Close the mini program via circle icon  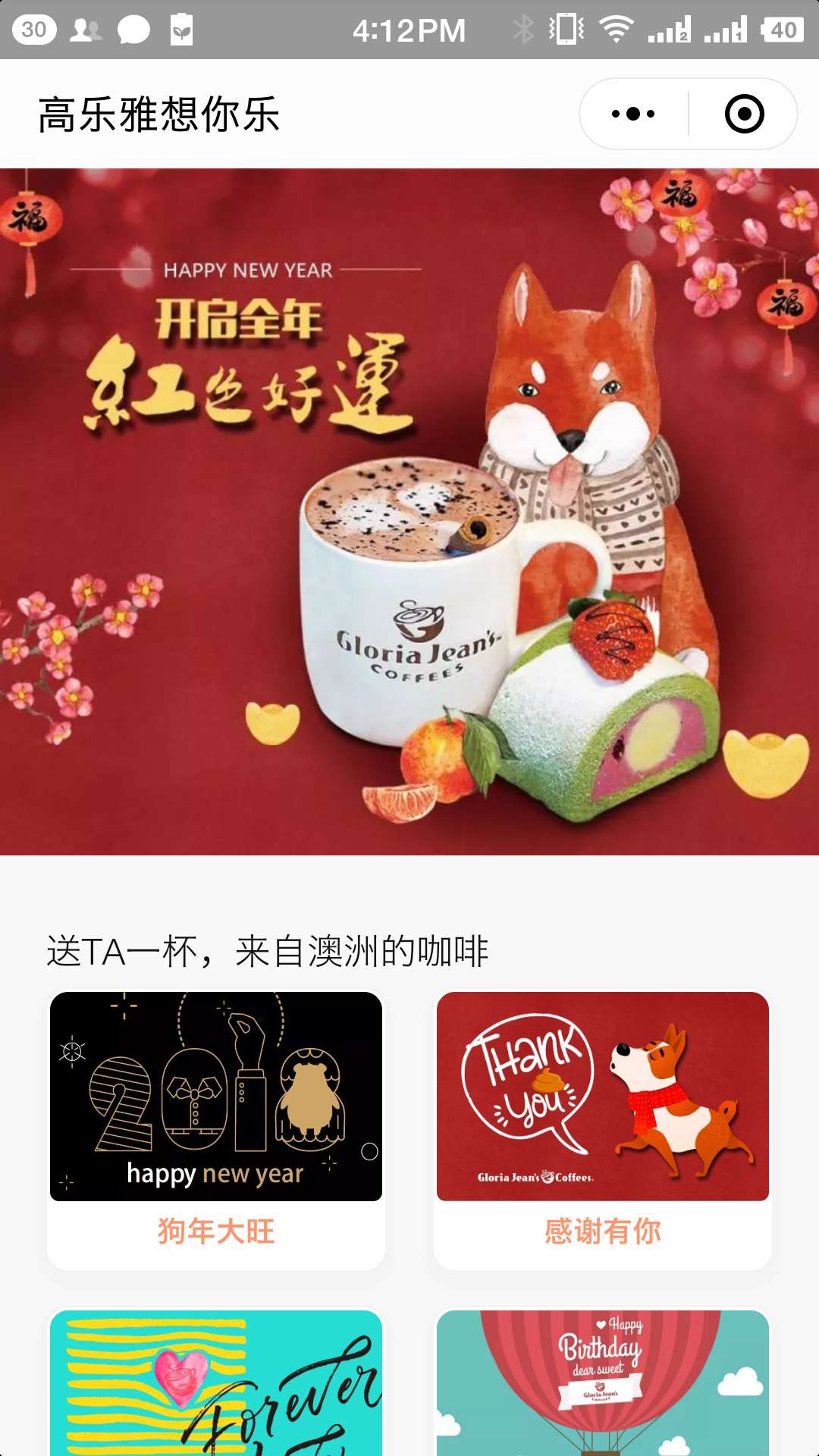744,114
